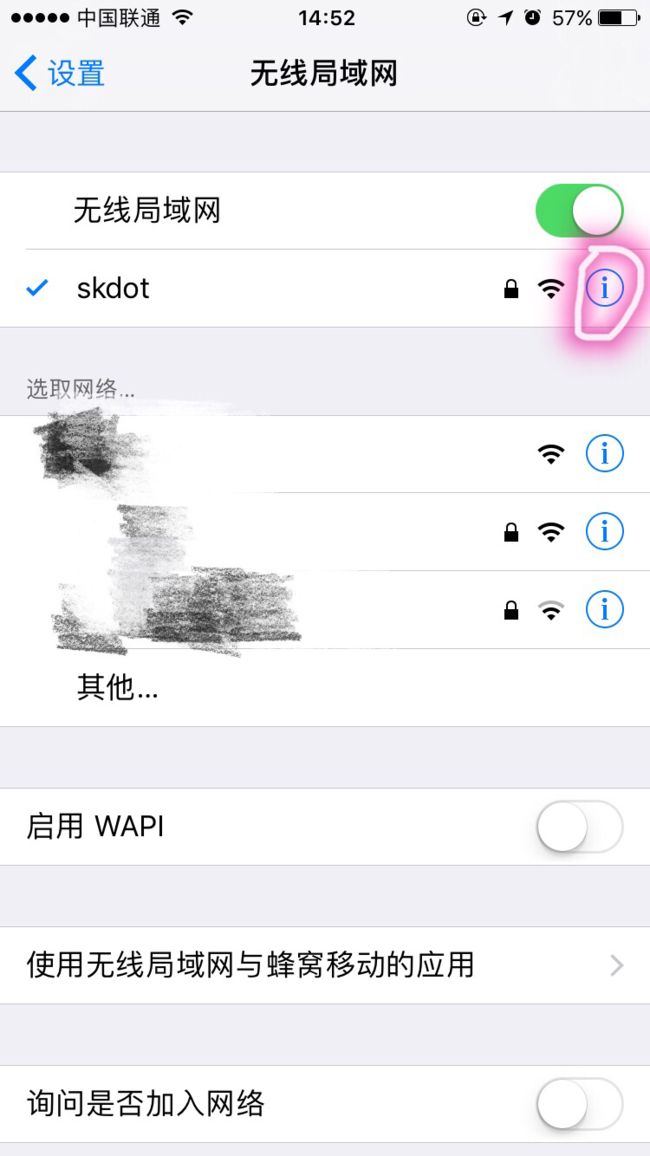Go back to 设置

59,74
